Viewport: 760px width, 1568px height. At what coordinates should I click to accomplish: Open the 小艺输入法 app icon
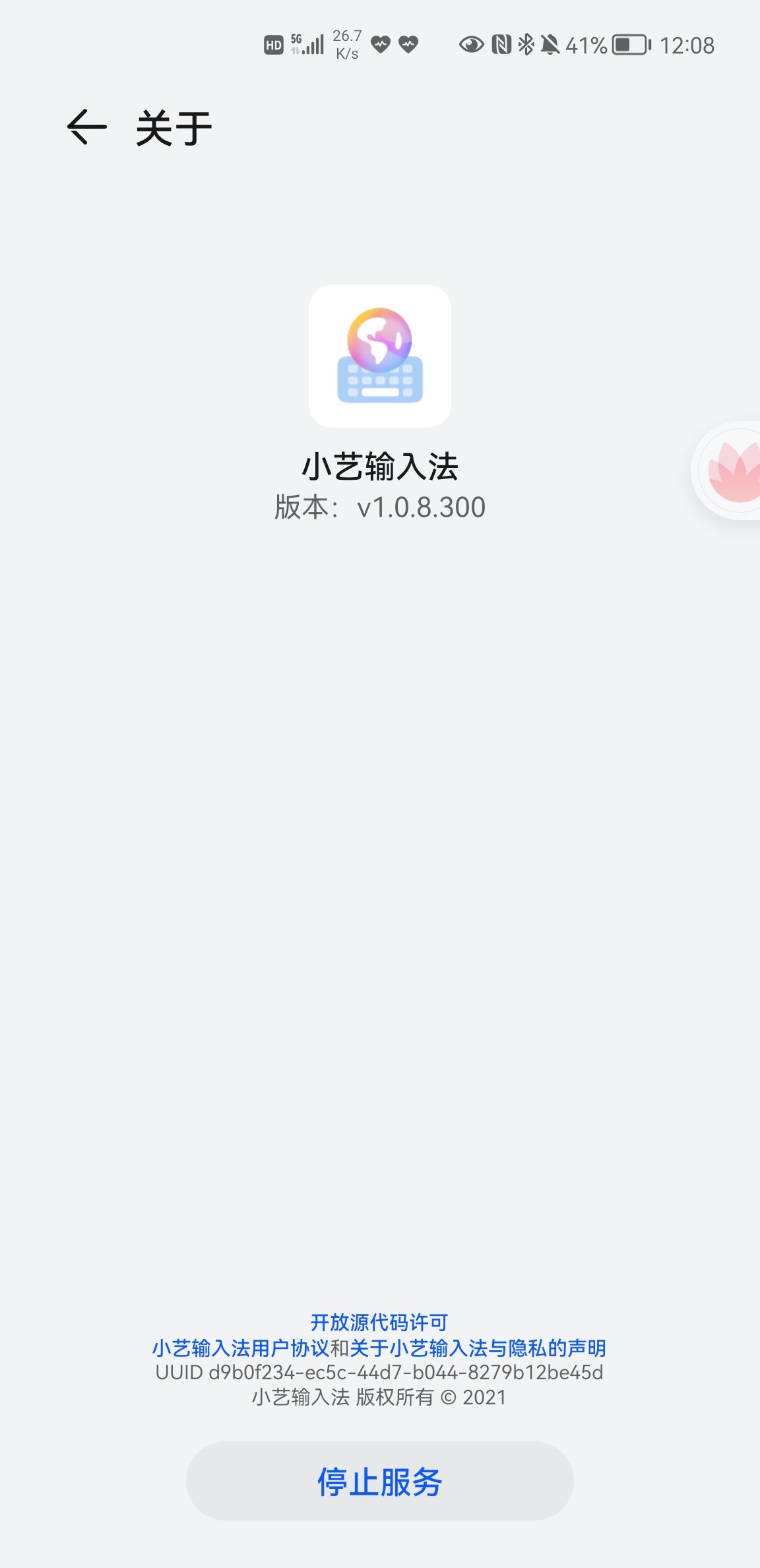[x=379, y=355]
